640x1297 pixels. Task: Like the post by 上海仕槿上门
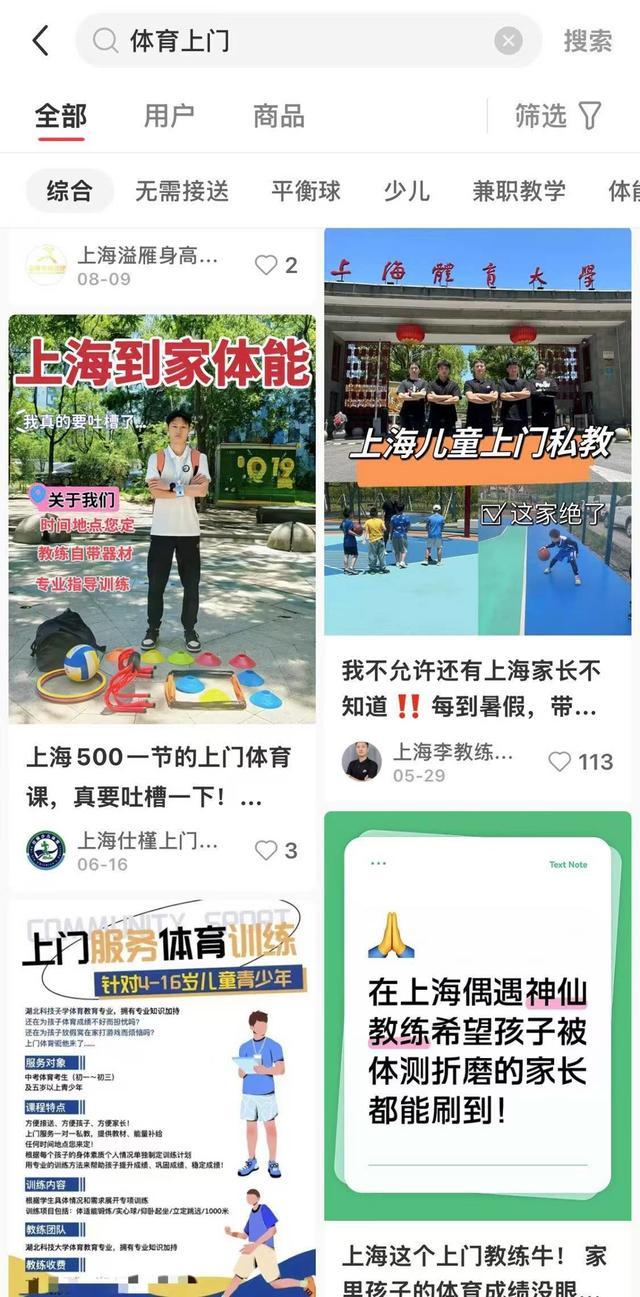point(266,851)
